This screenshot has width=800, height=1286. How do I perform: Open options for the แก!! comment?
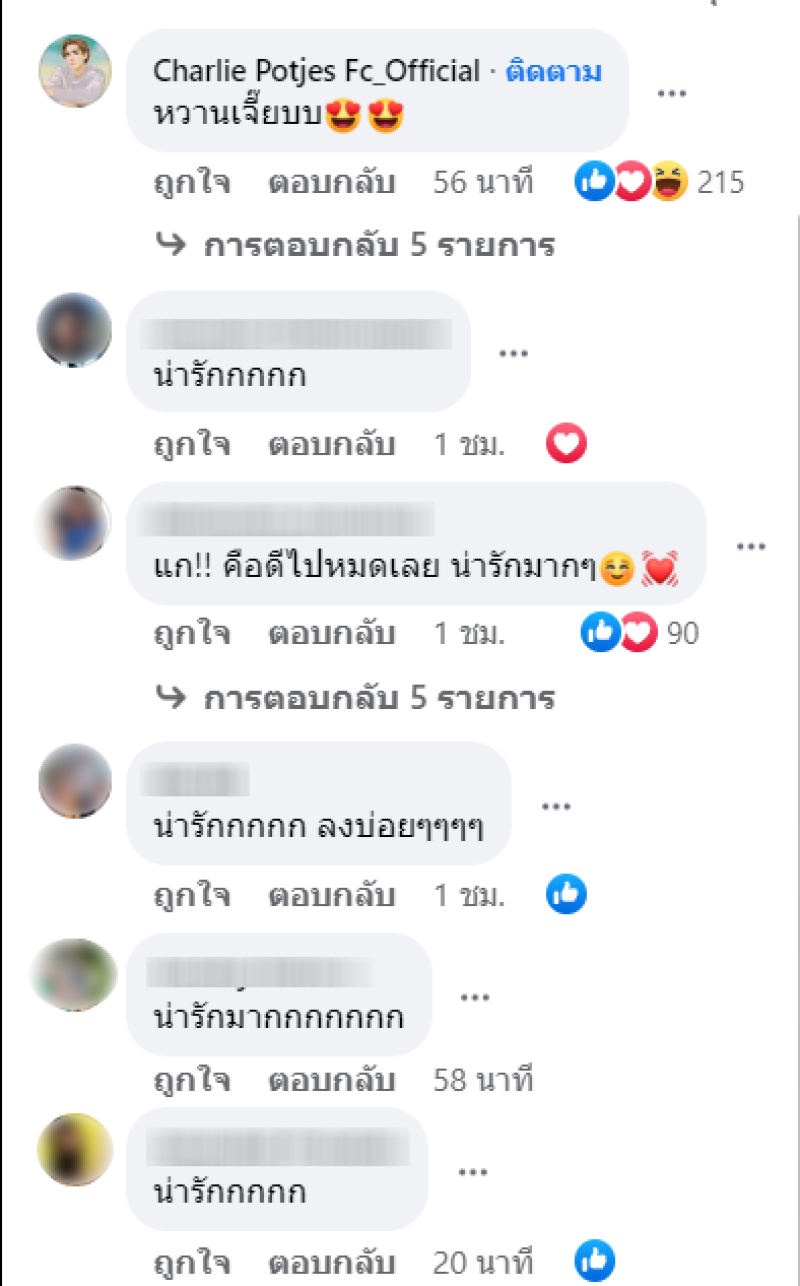(751, 546)
